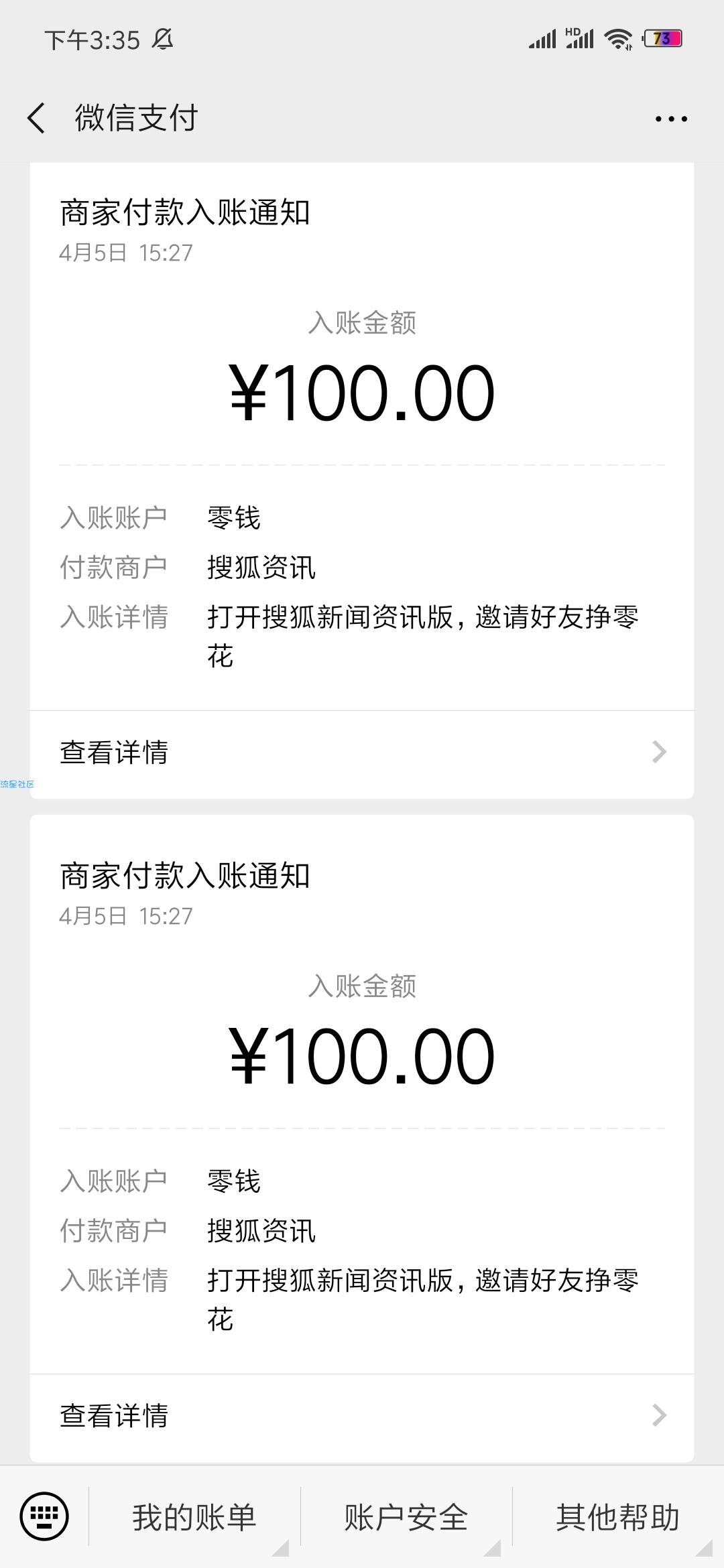This screenshot has height=1568, width=724.
Task: Open 查看详情 of the second payment notice
Action: click(x=362, y=1415)
